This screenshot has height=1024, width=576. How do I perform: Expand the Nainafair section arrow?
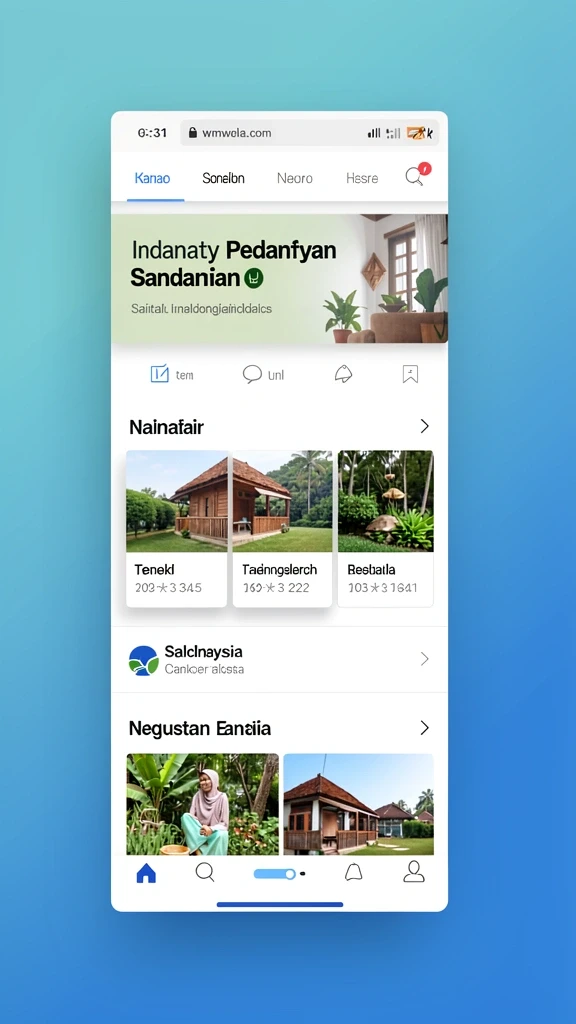(x=424, y=426)
